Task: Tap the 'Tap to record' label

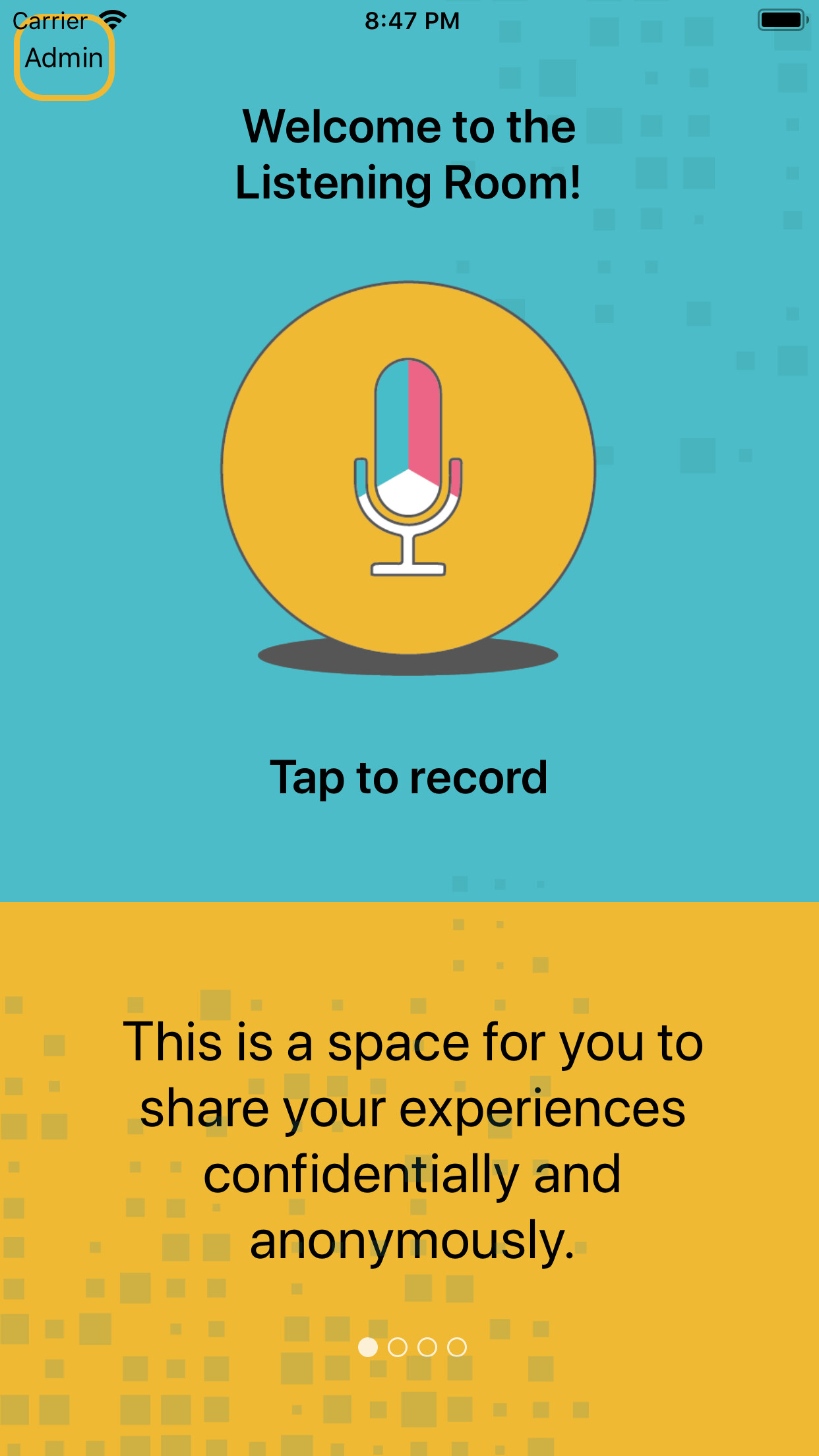Action: pyautogui.click(x=409, y=778)
